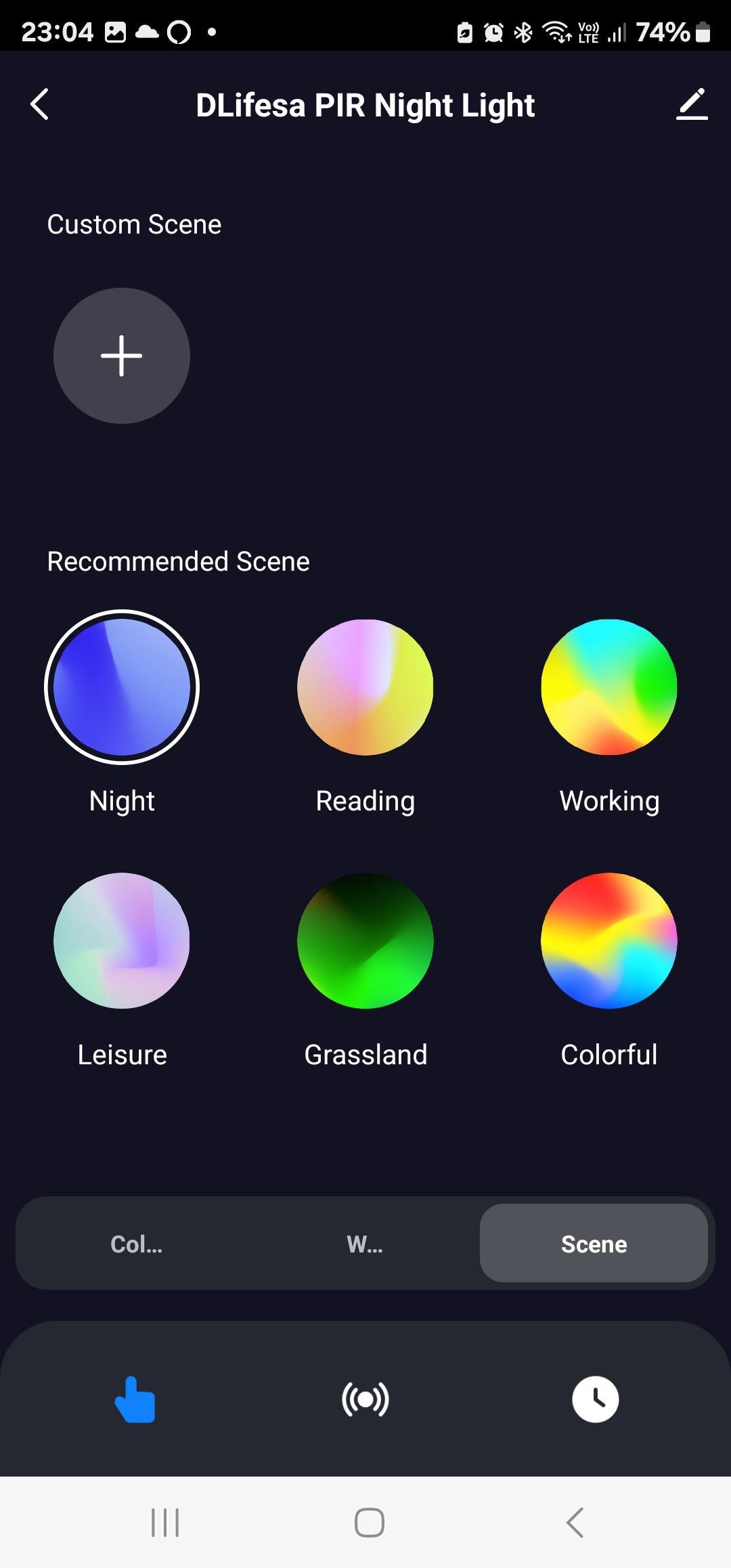The image size is (731, 1568).
Task: Switch to the Col... tab
Action: coord(137,1244)
